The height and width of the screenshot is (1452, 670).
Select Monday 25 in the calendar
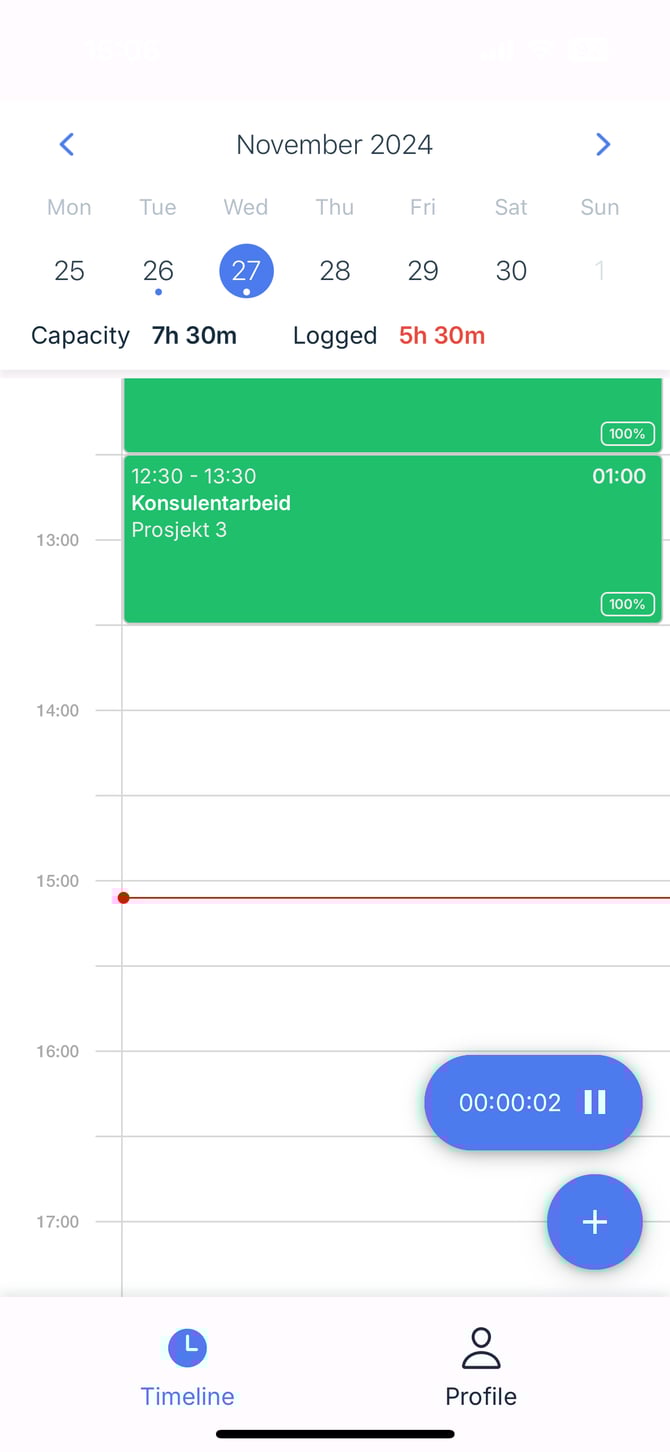coord(69,271)
